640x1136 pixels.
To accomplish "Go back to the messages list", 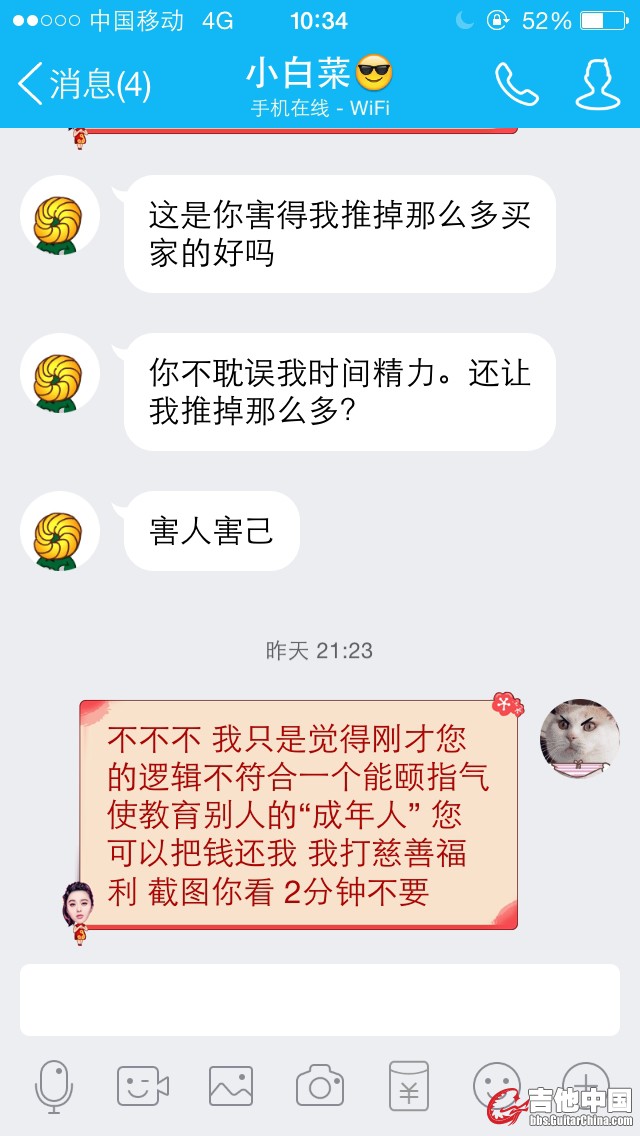I will (84, 85).
